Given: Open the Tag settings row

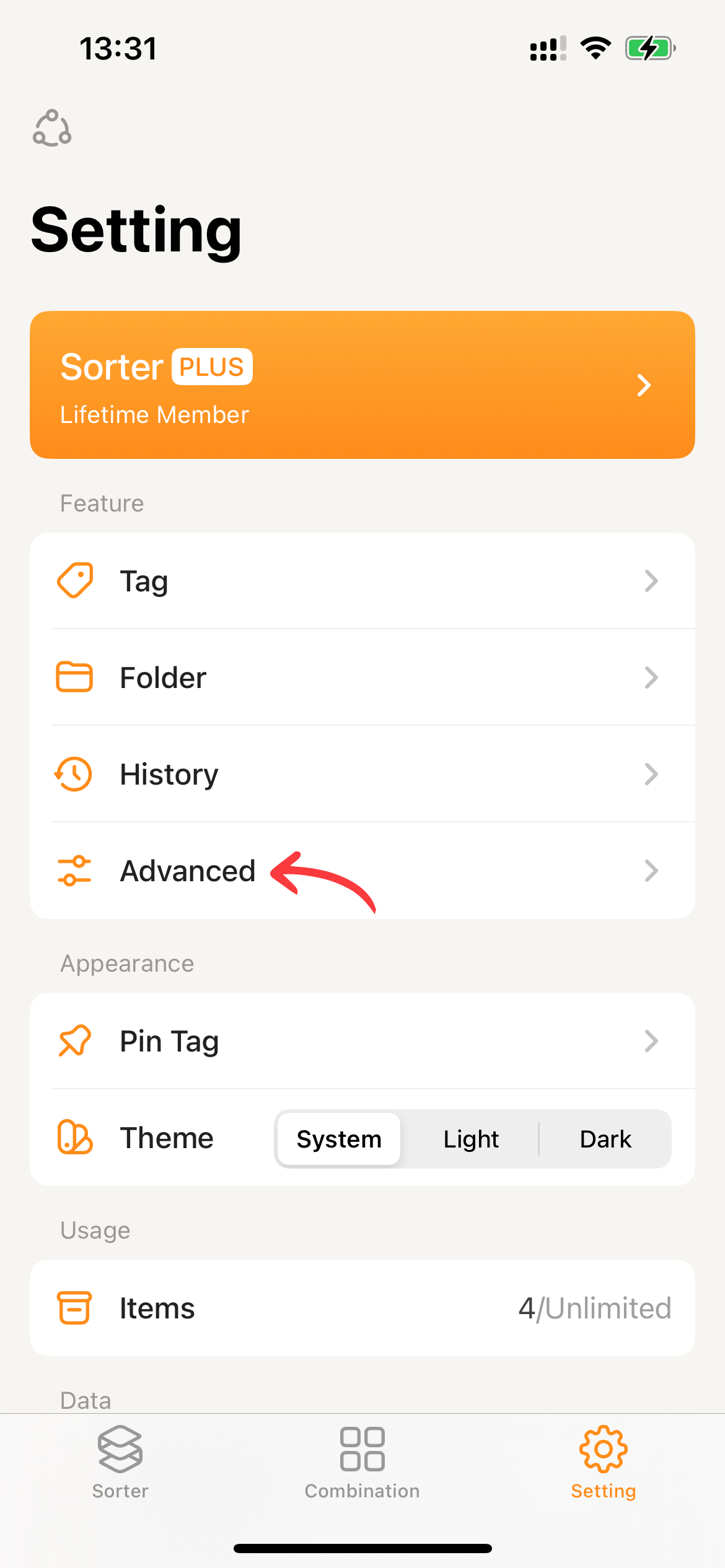Looking at the screenshot, I should tap(362, 581).
